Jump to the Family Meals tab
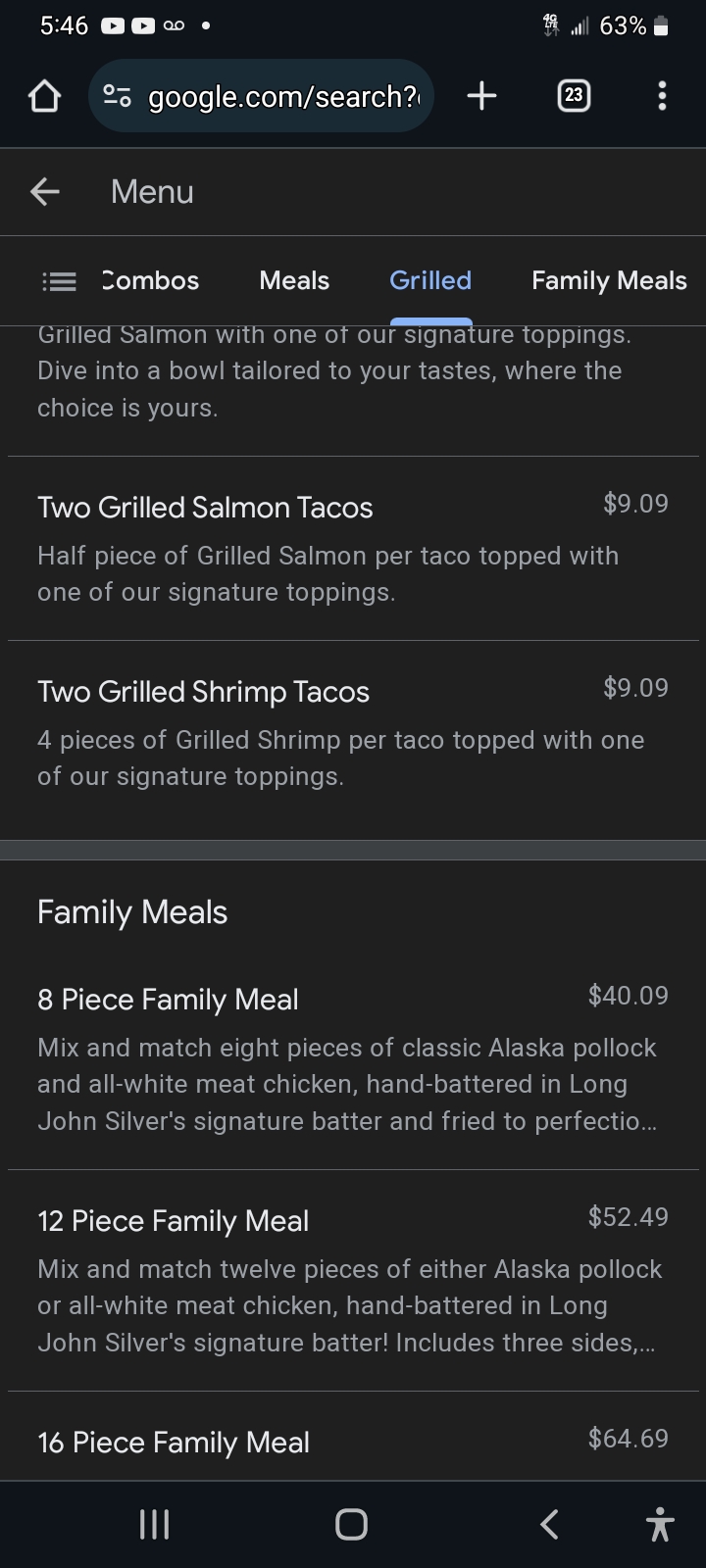Viewport: 706px width, 1568px height. 608,281
